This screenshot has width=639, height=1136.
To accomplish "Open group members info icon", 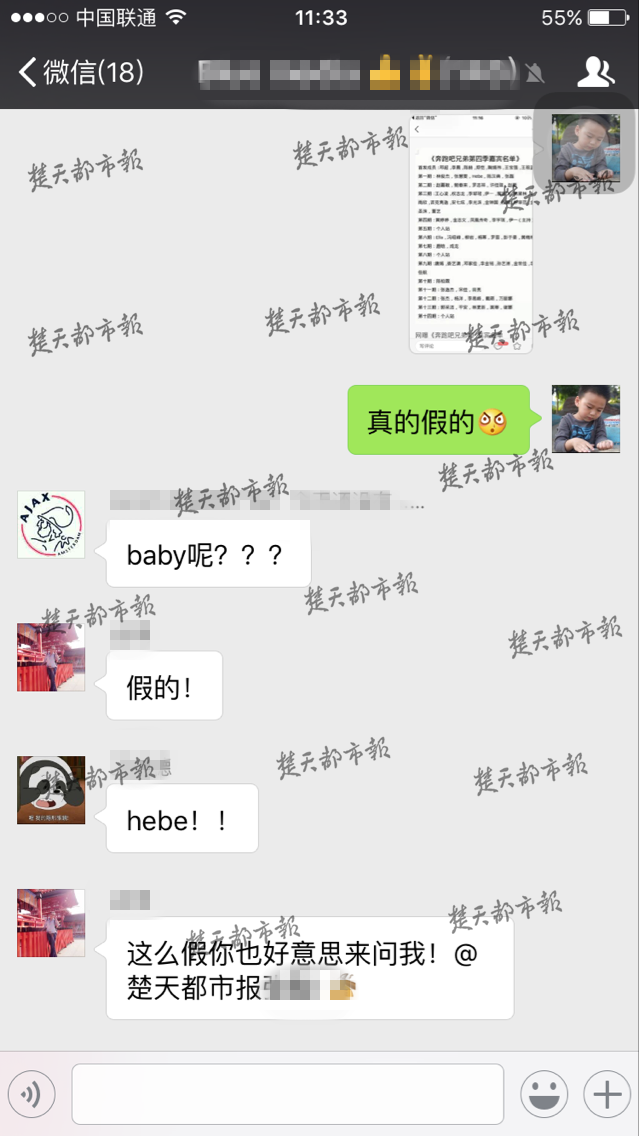I will tap(596, 72).
